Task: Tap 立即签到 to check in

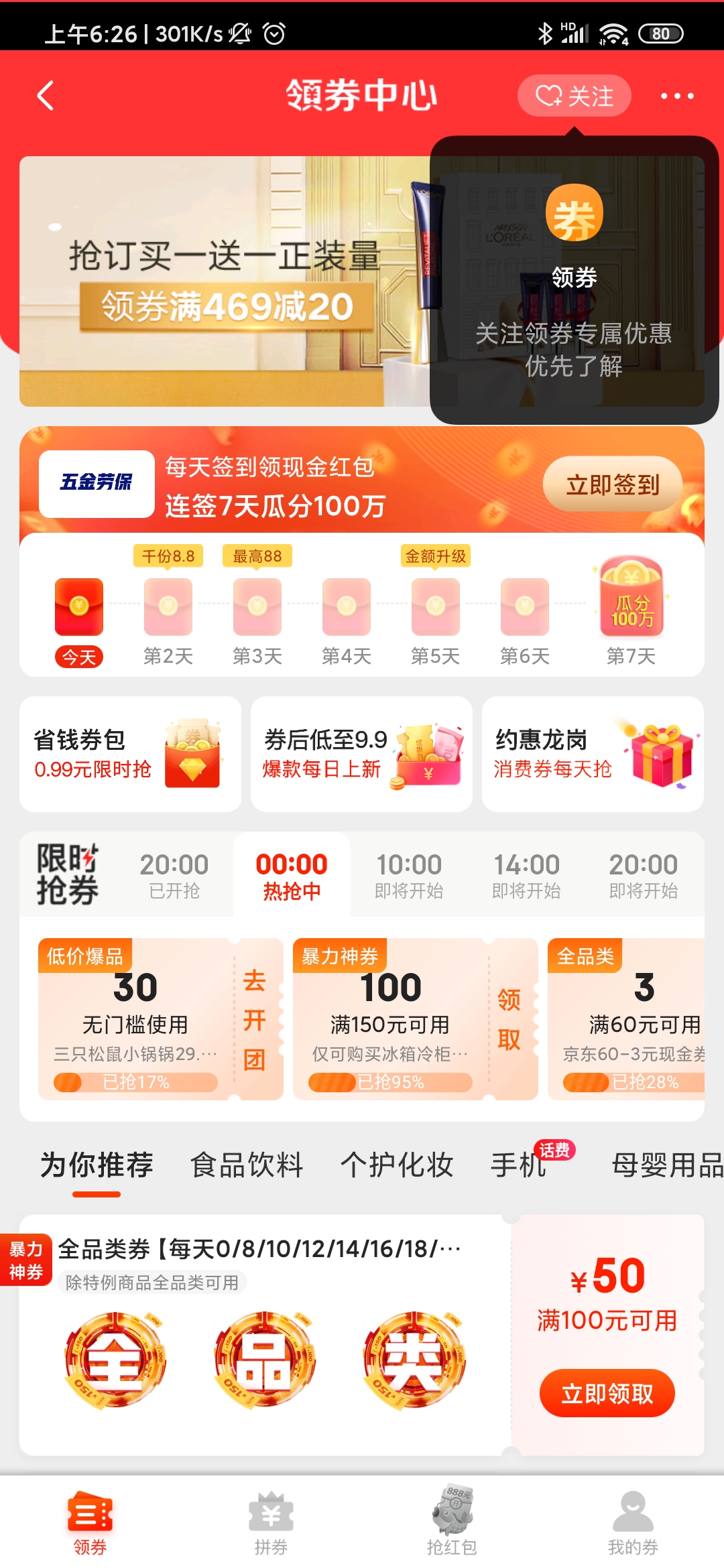Action: tap(613, 484)
